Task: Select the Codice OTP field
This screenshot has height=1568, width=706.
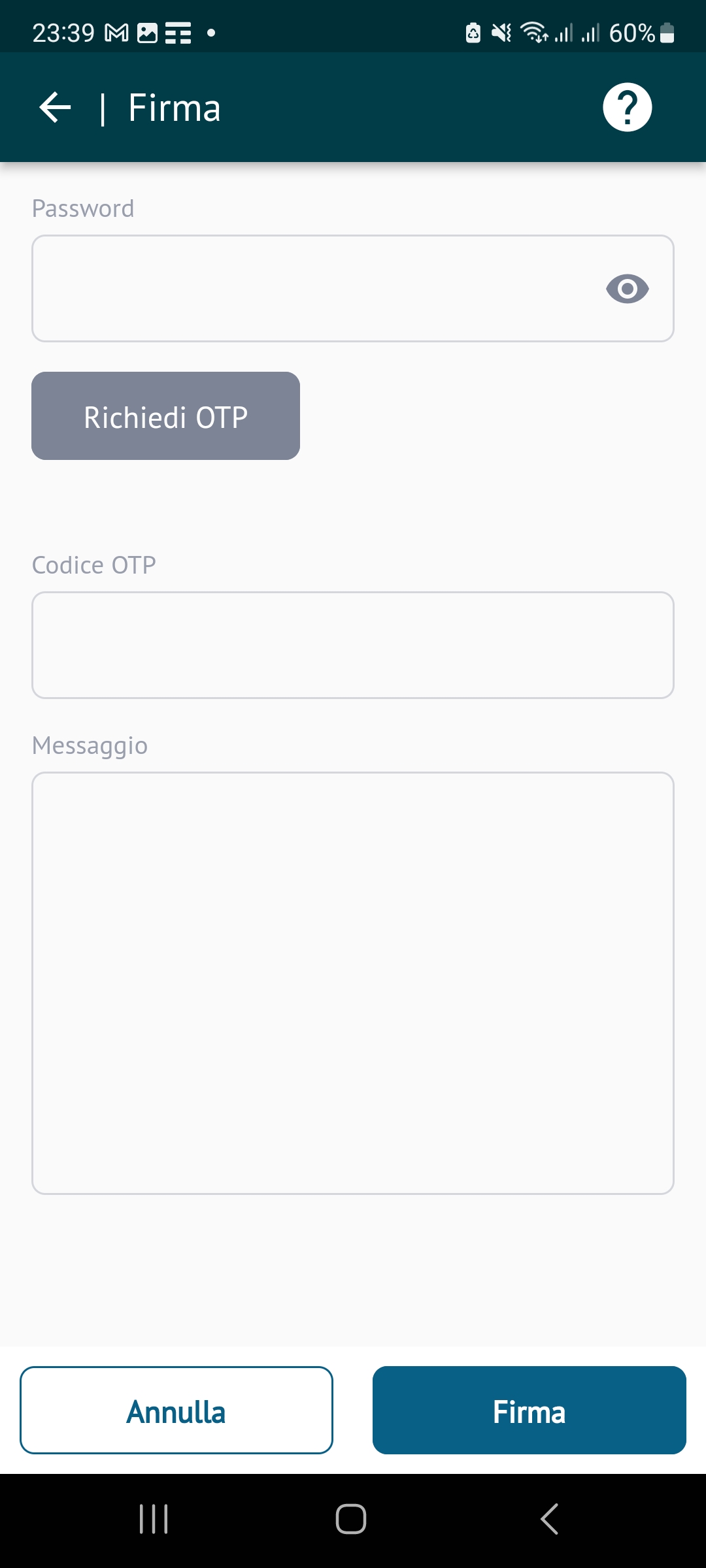Action: 353,645
